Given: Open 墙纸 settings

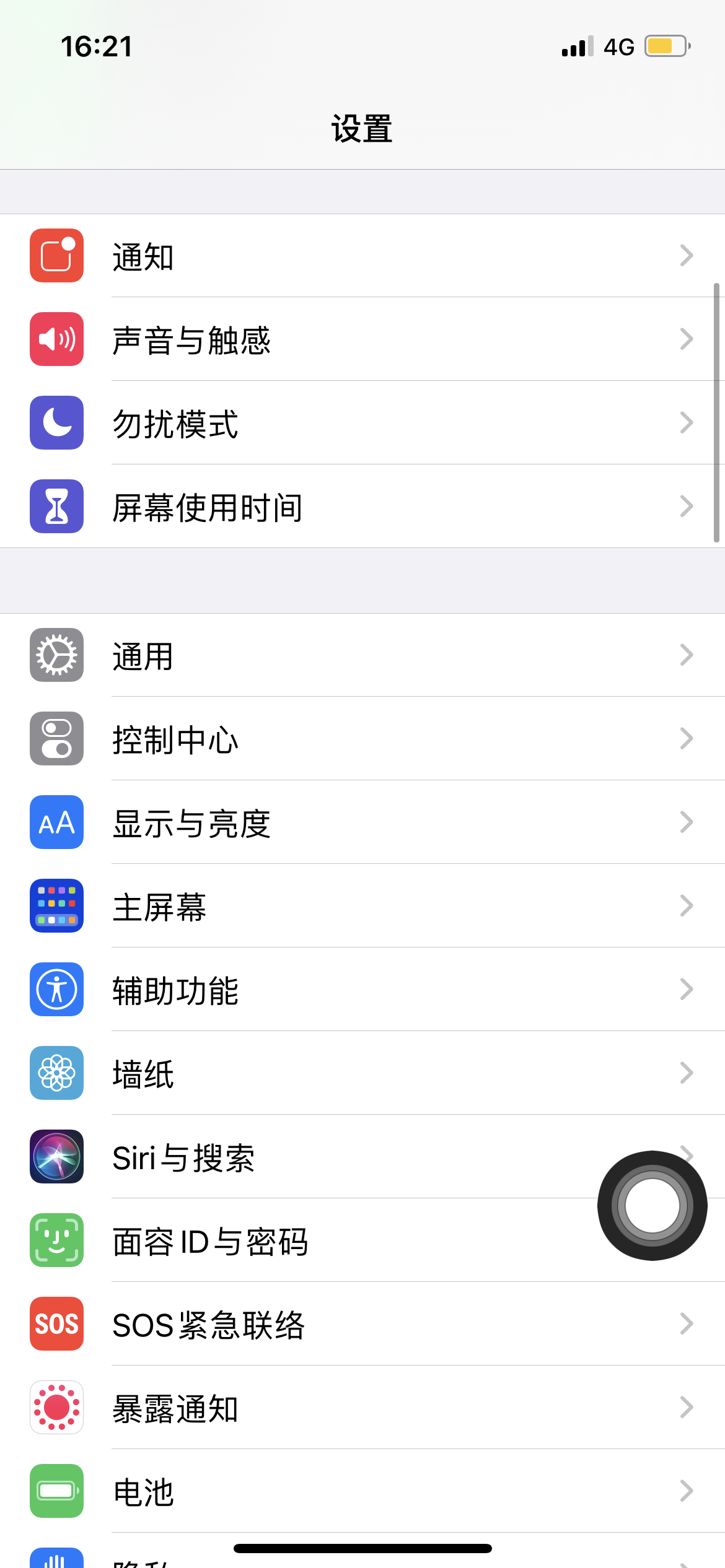Looking at the screenshot, I should (x=362, y=1073).
